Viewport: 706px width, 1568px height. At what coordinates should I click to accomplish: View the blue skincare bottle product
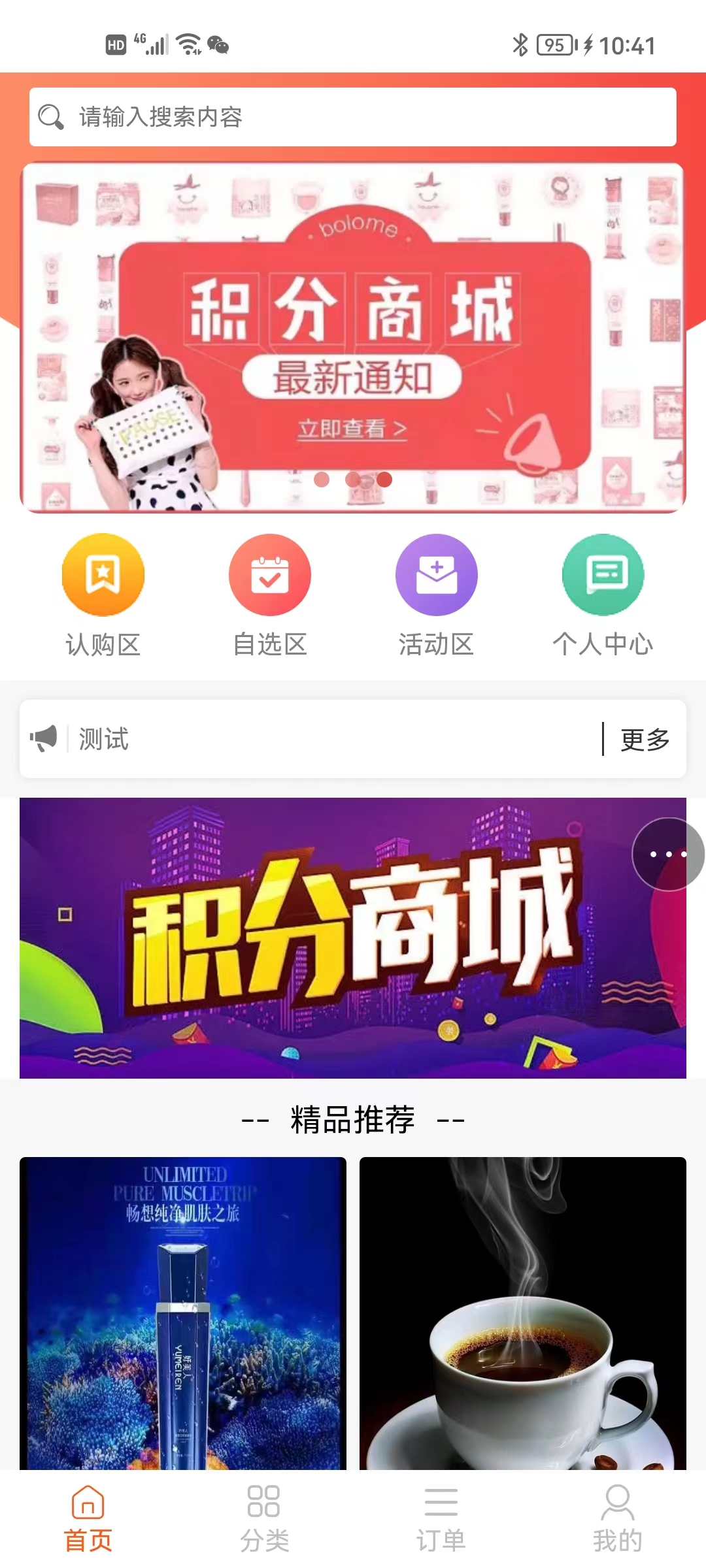[x=183, y=1313]
